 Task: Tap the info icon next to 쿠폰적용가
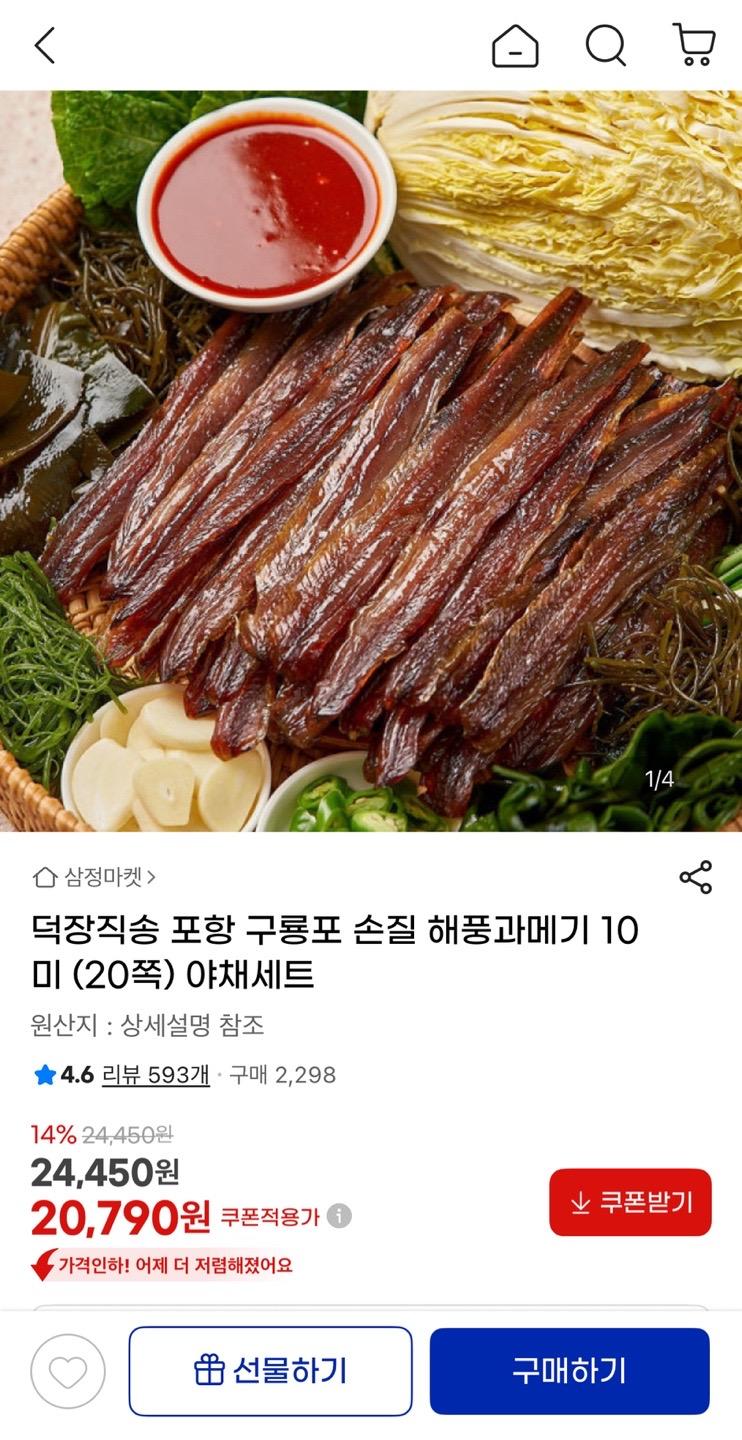(339, 1218)
